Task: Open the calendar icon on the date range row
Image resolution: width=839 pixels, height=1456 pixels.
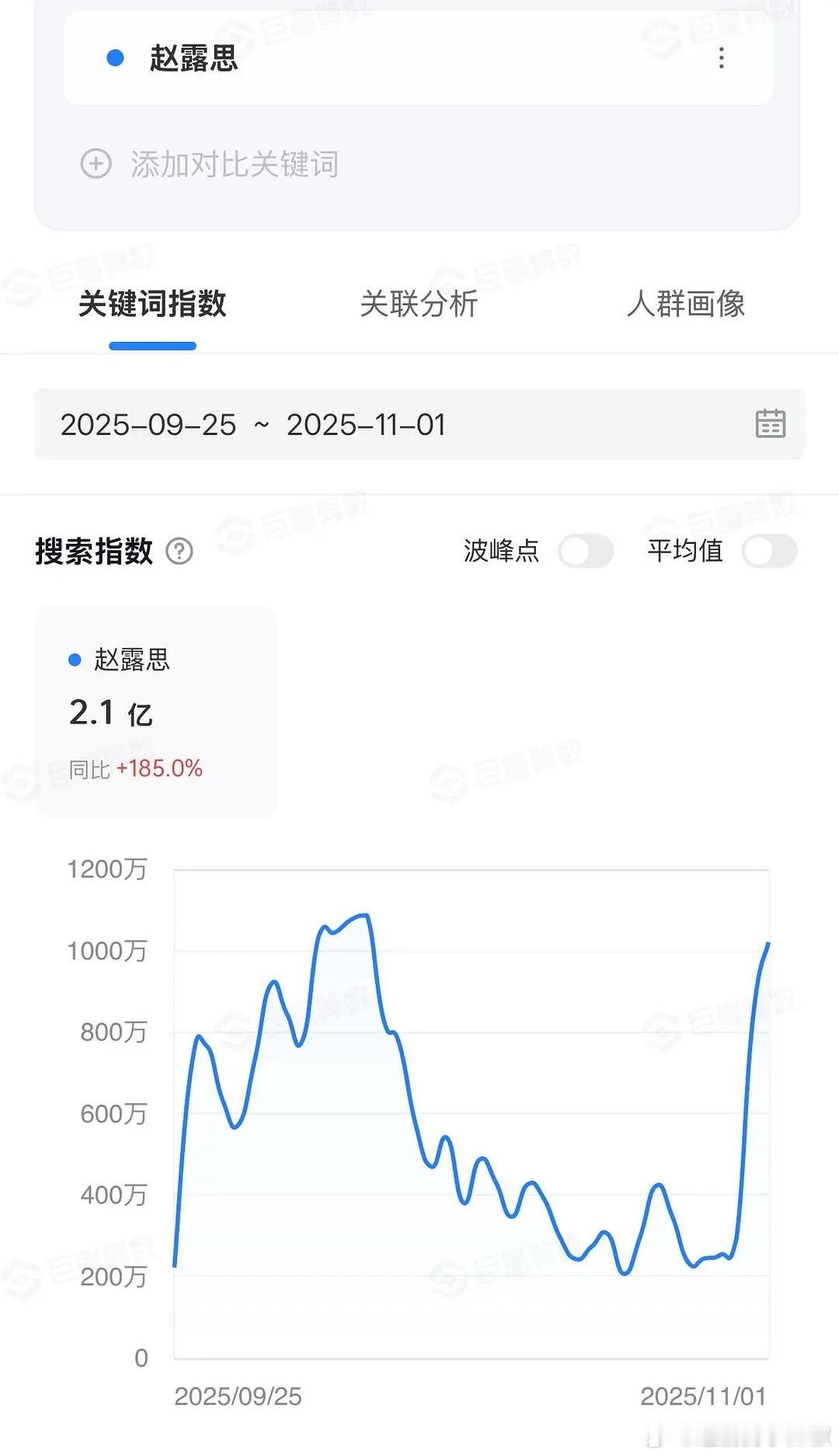Action: pos(770,424)
